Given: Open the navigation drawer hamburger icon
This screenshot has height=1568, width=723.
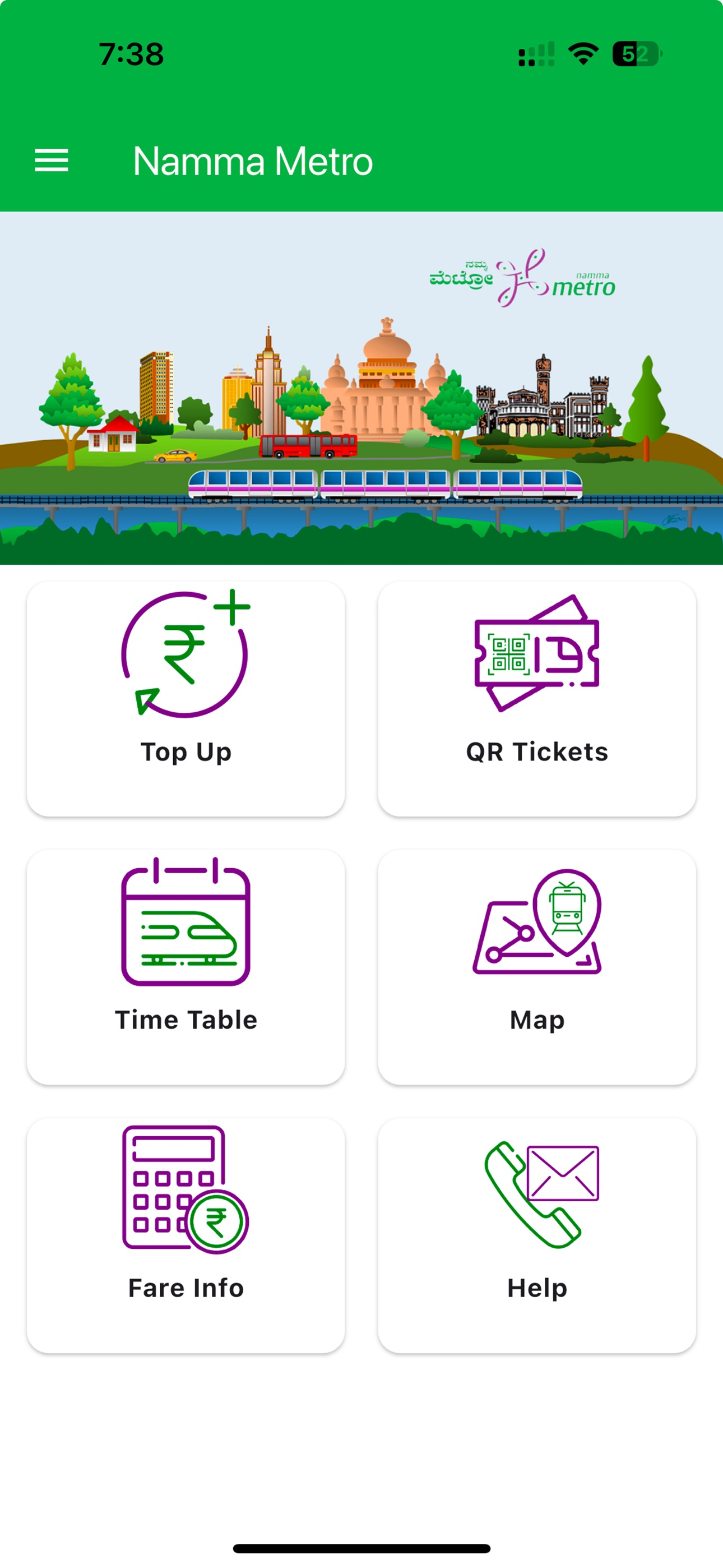Looking at the screenshot, I should pos(51,161).
